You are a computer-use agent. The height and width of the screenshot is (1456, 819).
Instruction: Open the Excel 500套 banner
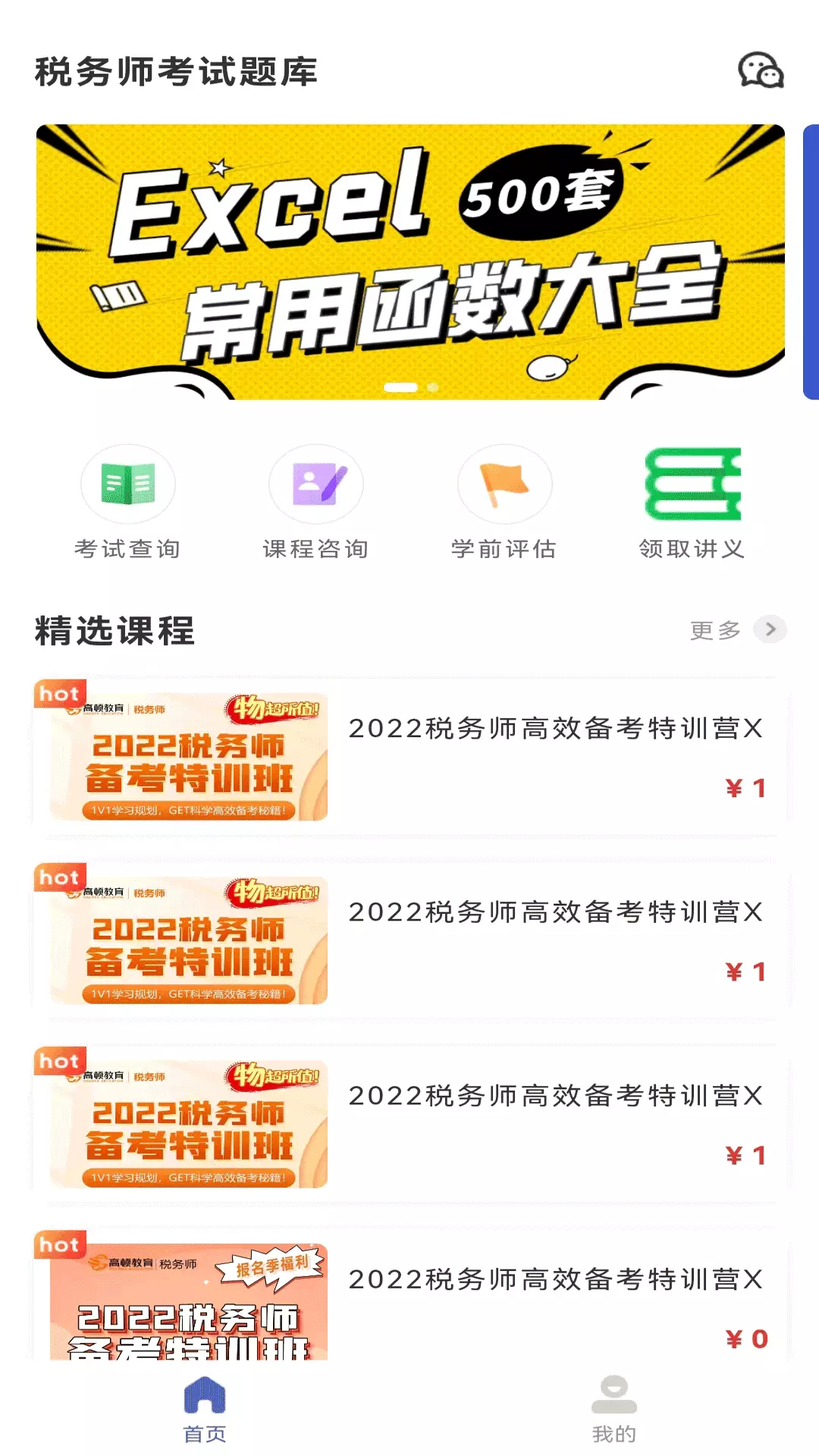(410, 262)
